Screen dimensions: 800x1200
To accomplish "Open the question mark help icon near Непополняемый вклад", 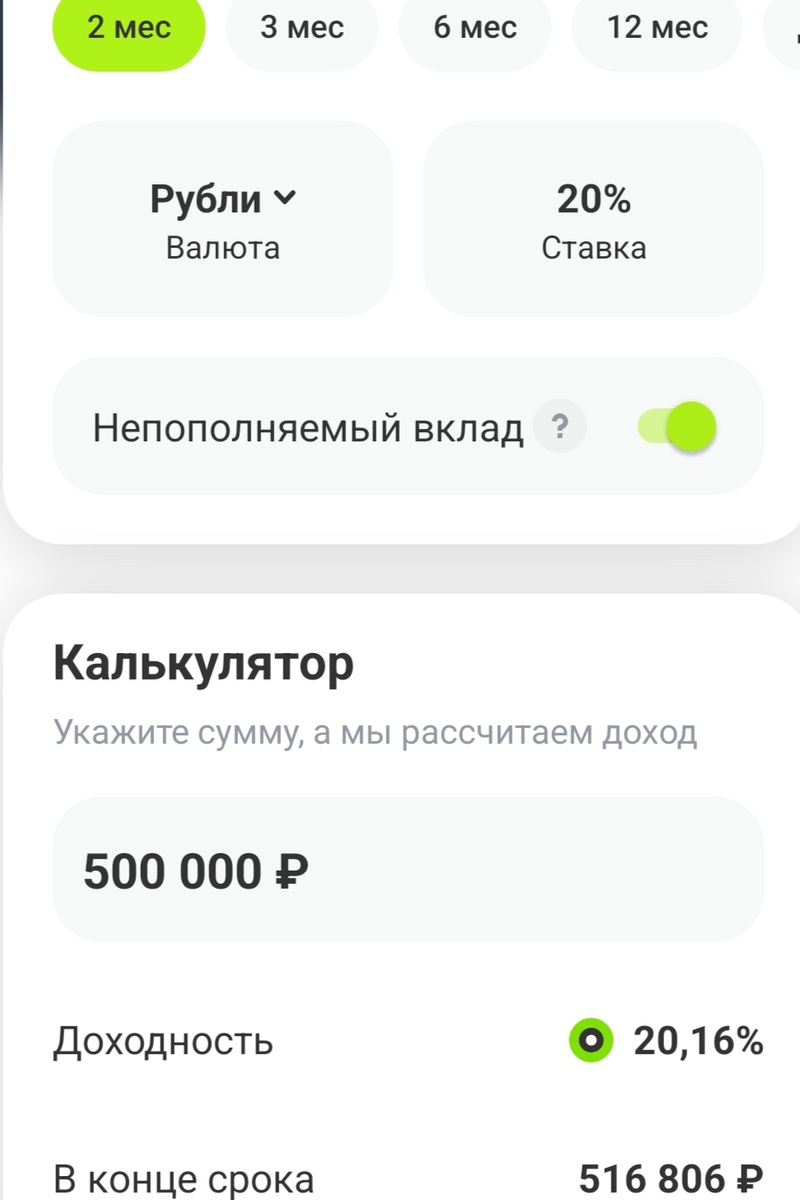I will coord(560,426).
